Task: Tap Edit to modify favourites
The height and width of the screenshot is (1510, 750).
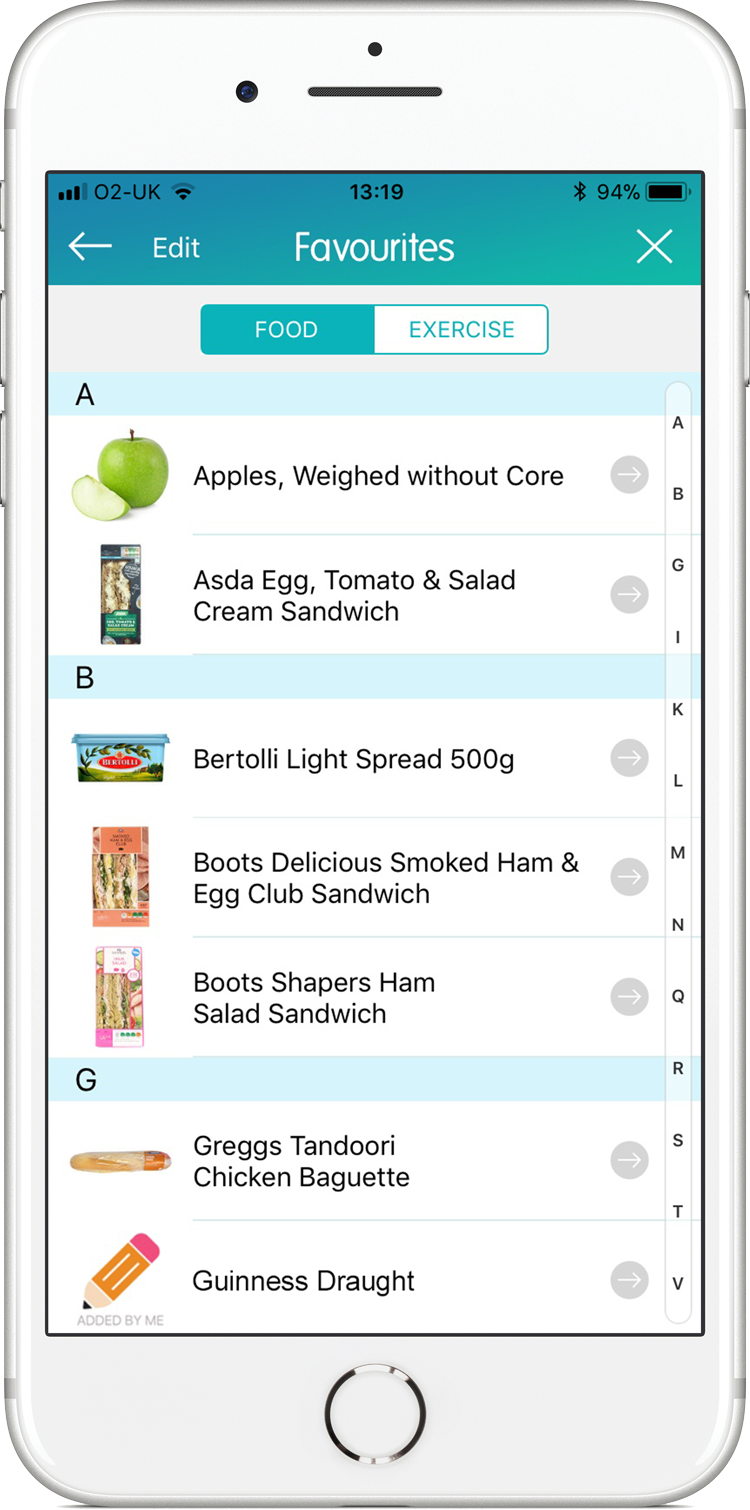Action: 175,248
